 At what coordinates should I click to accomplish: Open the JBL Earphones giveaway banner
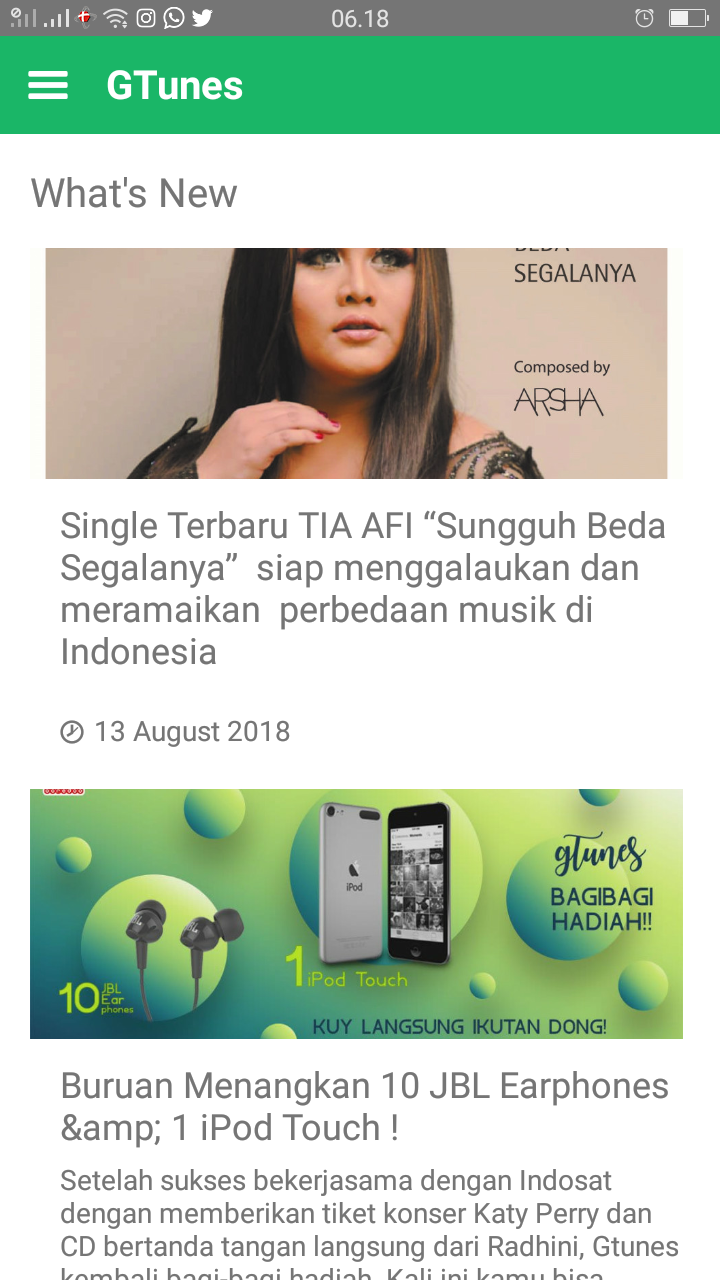pyautogui.click(x=356, y=913)
